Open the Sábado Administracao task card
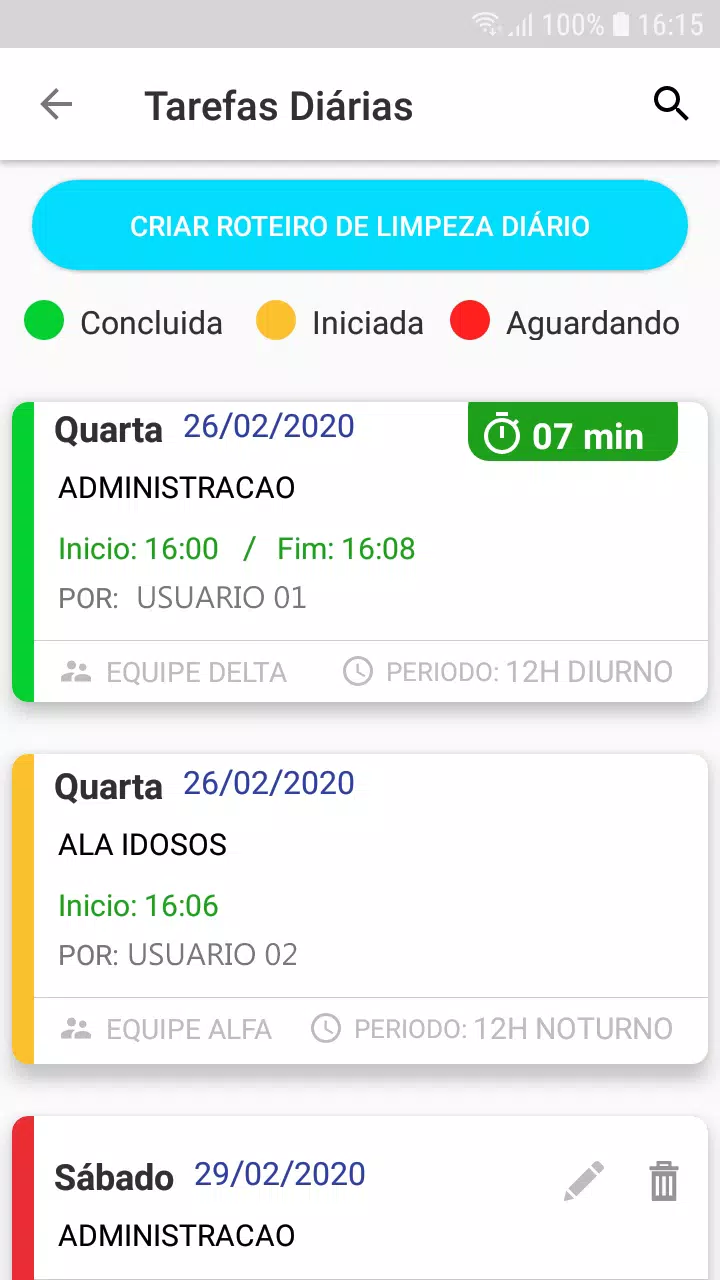The height and width of the screenshot is (1280, 720). point(360,1198)
